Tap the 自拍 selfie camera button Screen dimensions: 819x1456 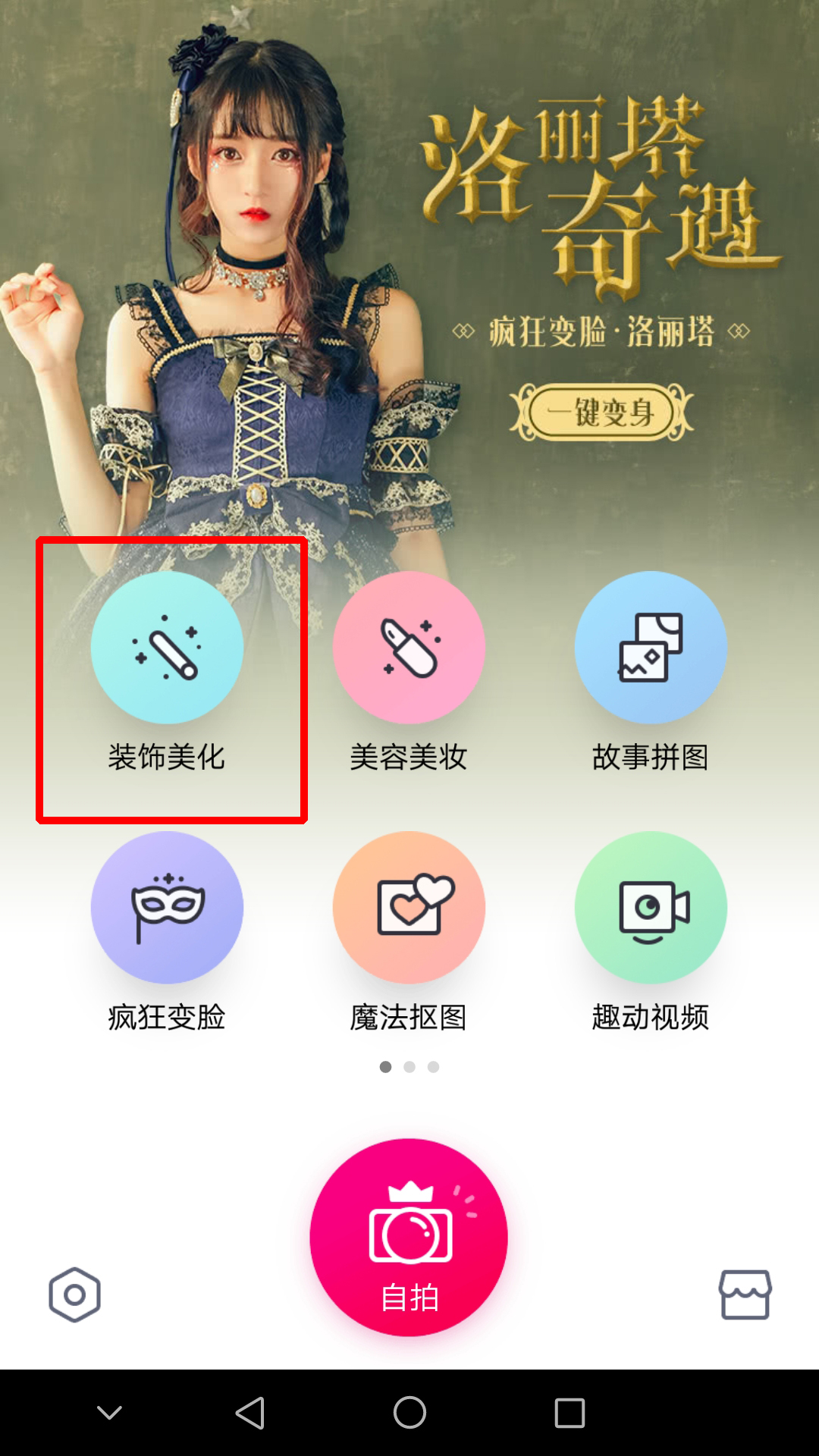(409, 1238)
